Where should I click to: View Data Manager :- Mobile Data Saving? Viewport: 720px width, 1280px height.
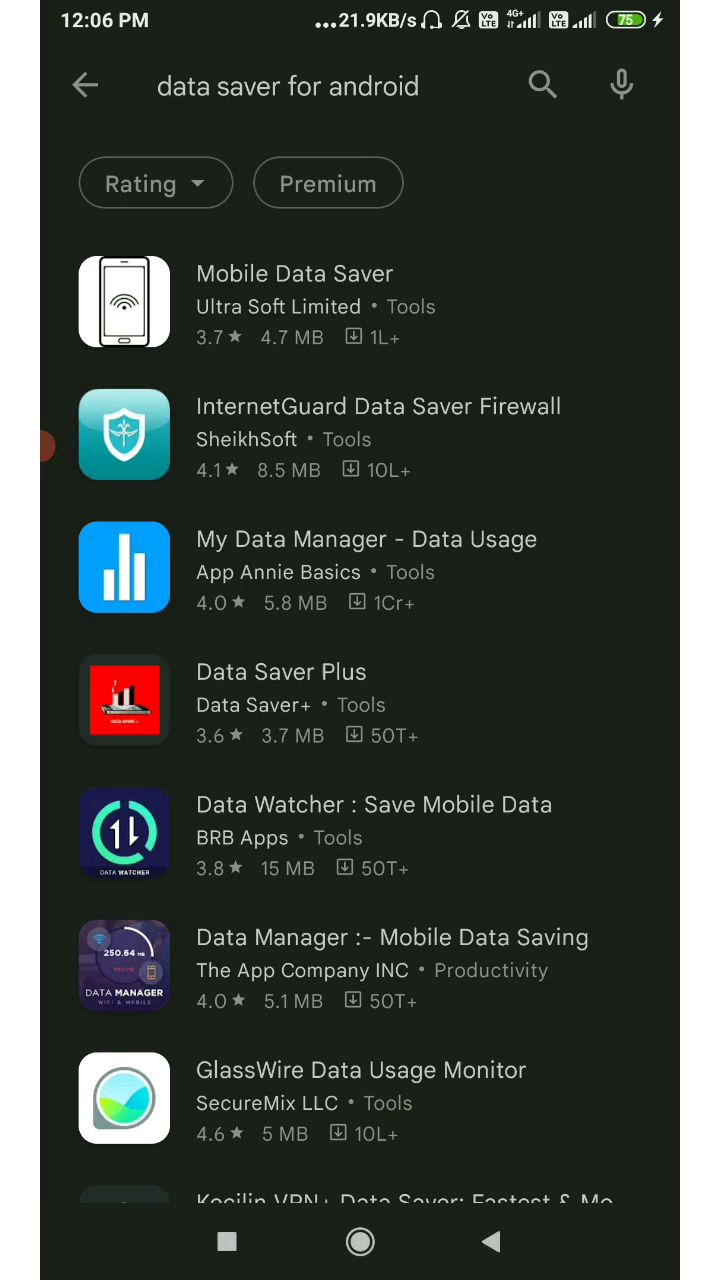(x=392, y=938)
